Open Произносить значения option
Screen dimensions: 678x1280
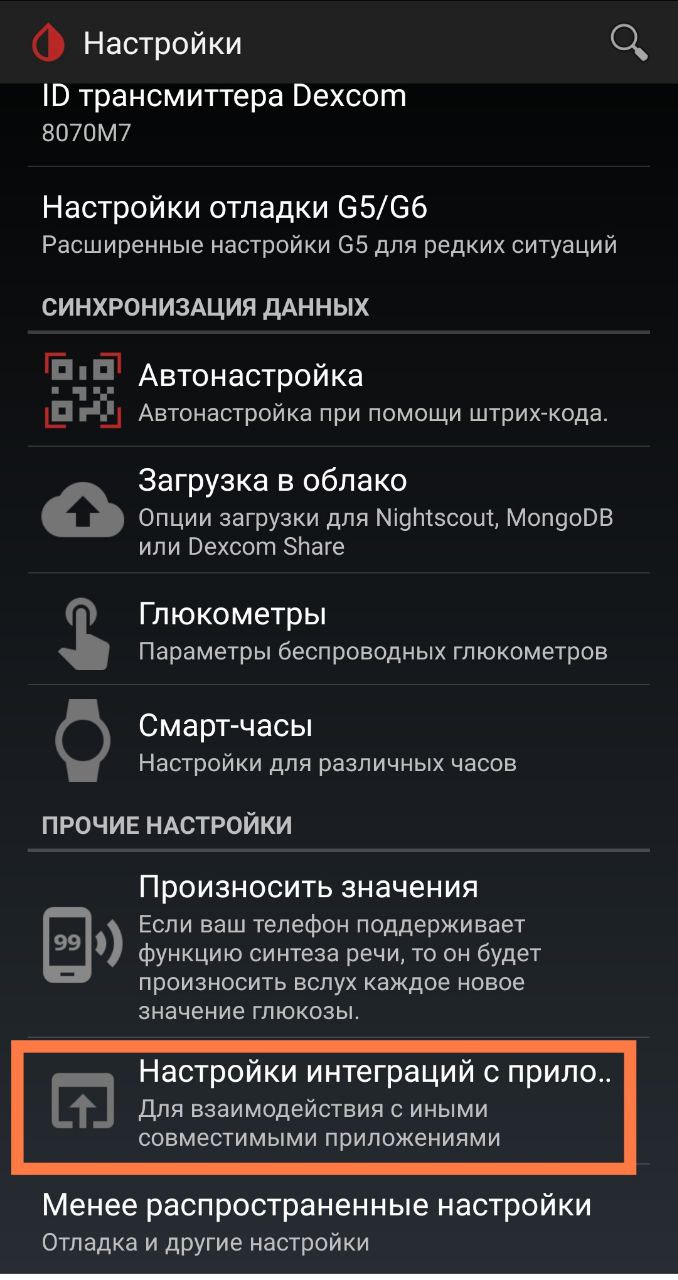tap(339, 943)
